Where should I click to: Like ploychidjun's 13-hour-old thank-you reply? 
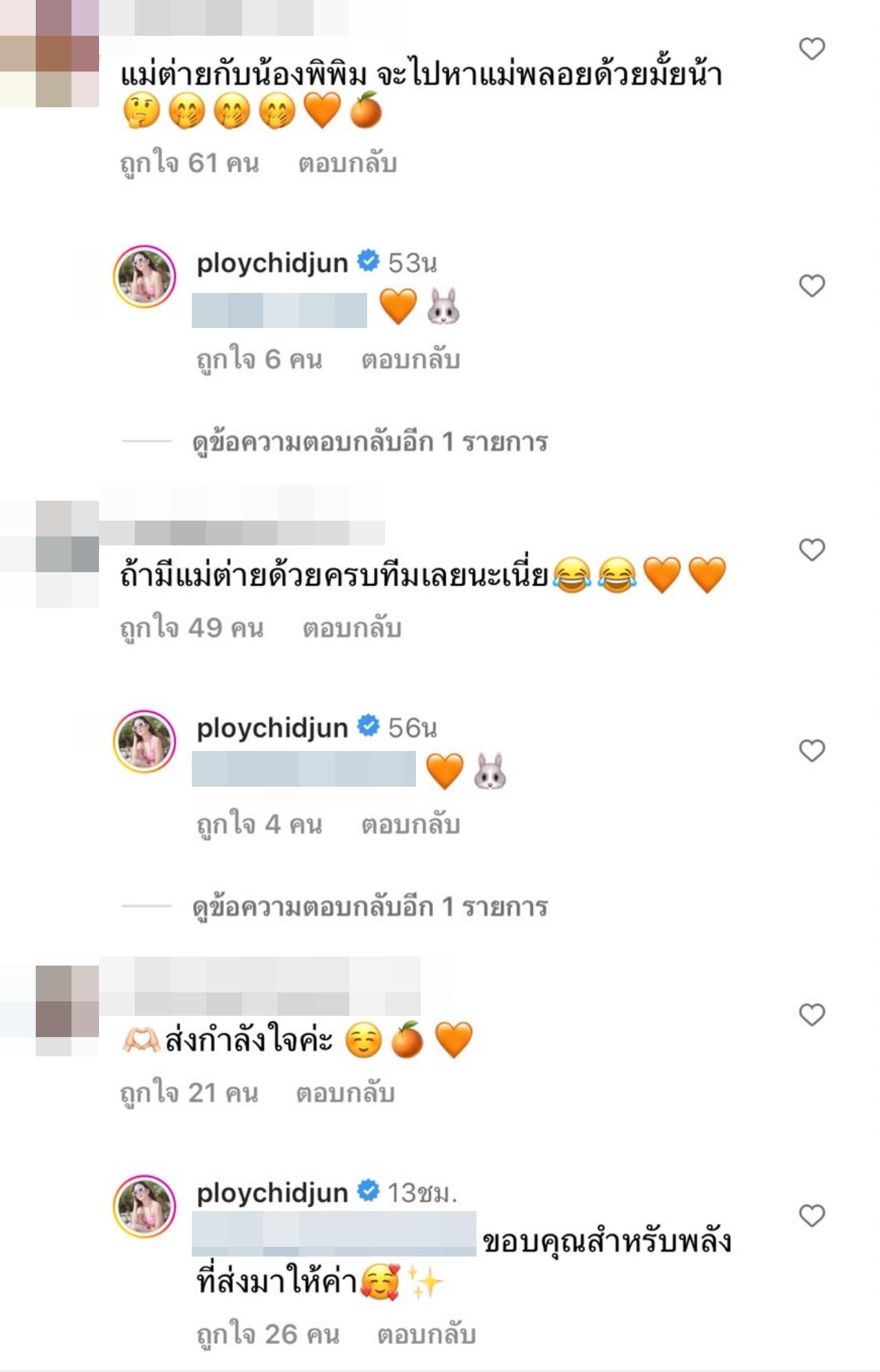pos(812,1216)
